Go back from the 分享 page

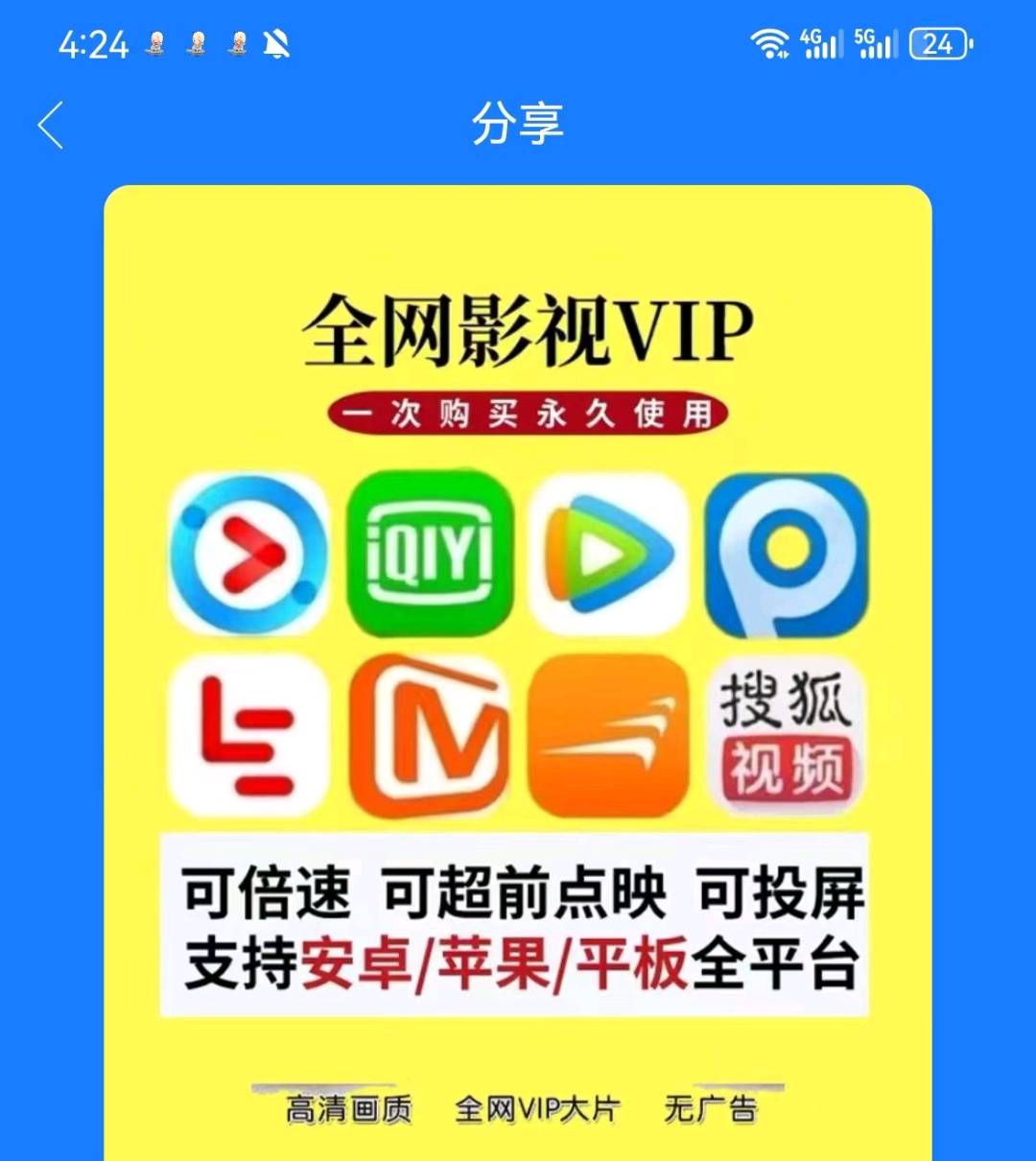51,126
